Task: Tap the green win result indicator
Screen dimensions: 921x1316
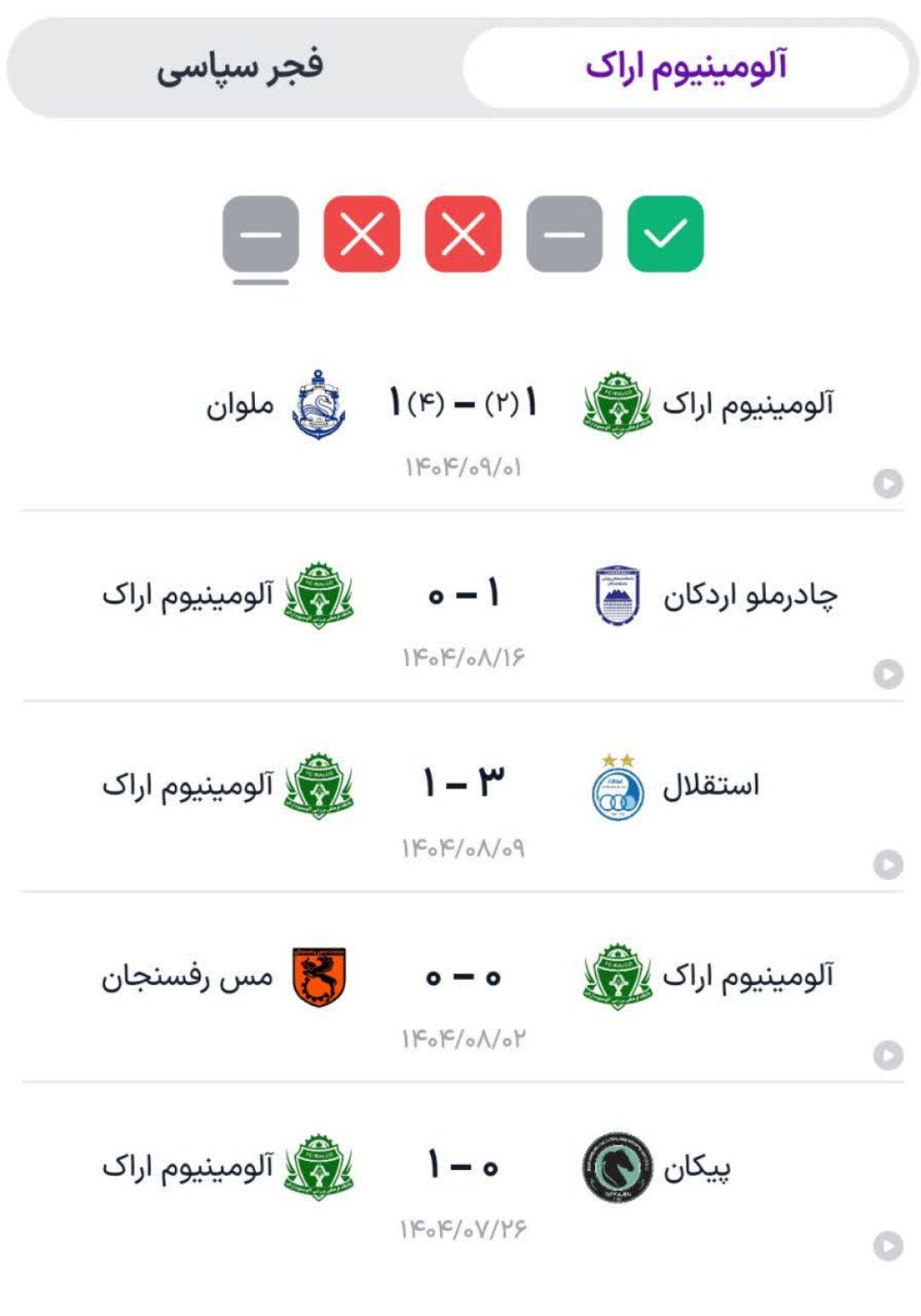Action: click(665, 234)
